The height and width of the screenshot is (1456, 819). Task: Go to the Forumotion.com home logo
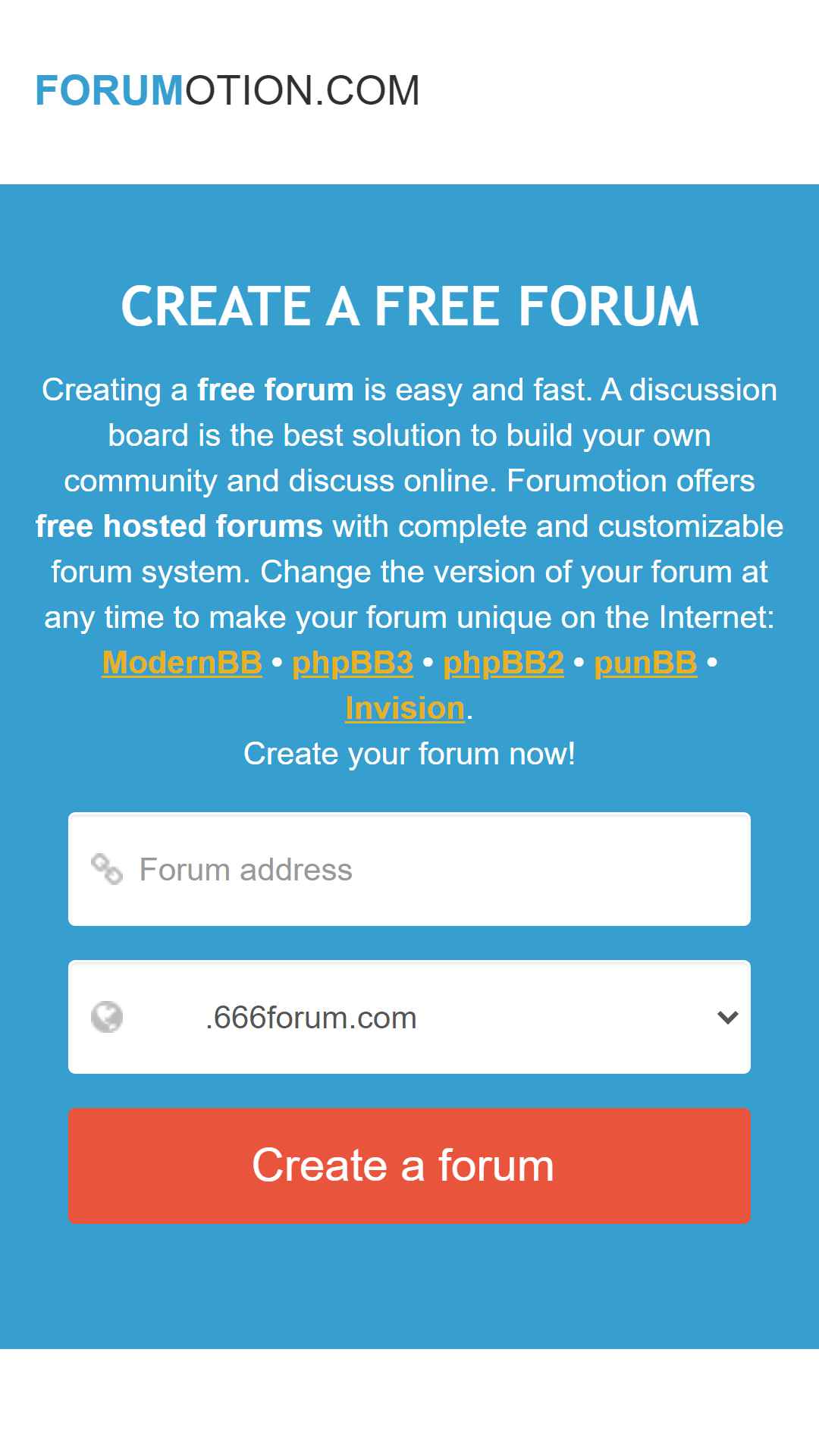tap(227, 91)
